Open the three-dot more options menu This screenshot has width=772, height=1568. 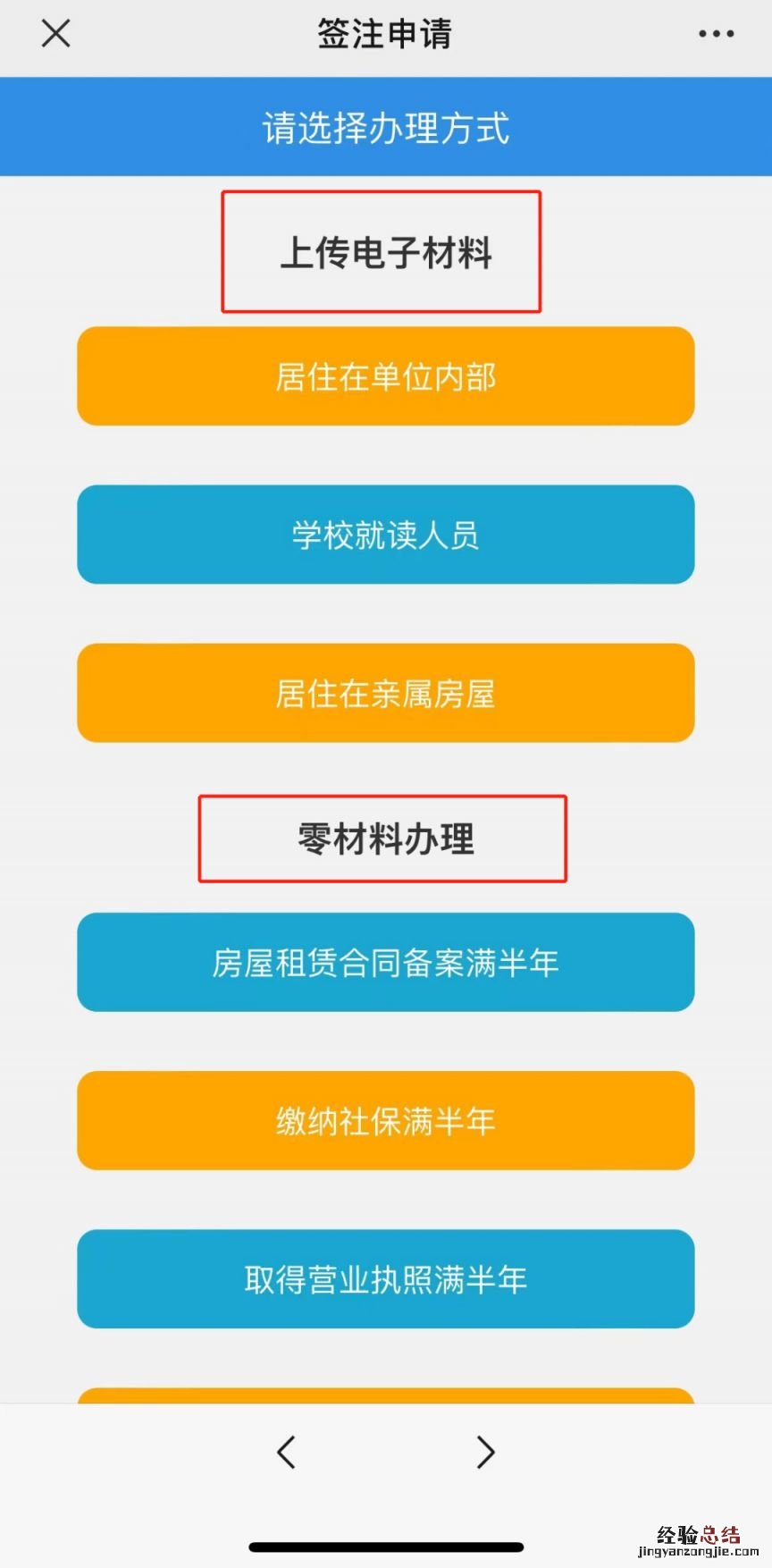click(716, 34)
